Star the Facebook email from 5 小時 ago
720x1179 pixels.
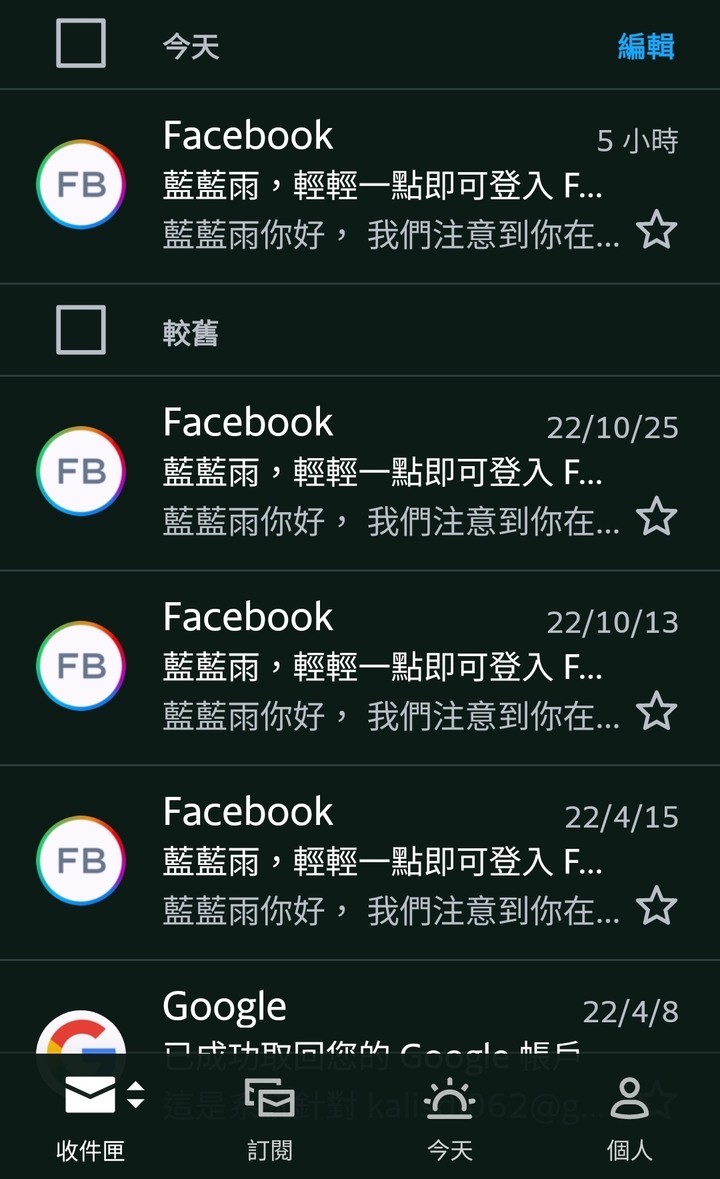pyautogui.click(x=656, y=231)
